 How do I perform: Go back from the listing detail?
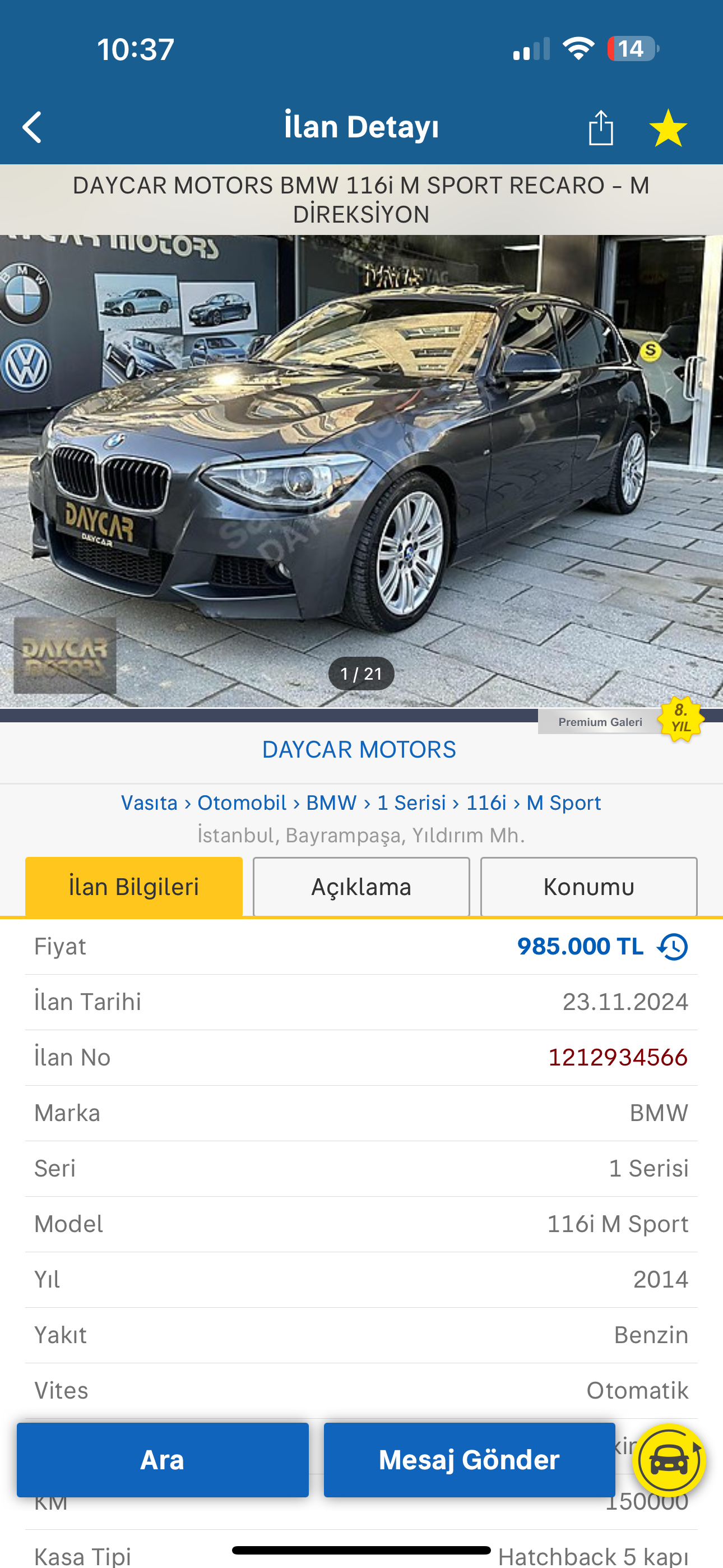(31, 127)
